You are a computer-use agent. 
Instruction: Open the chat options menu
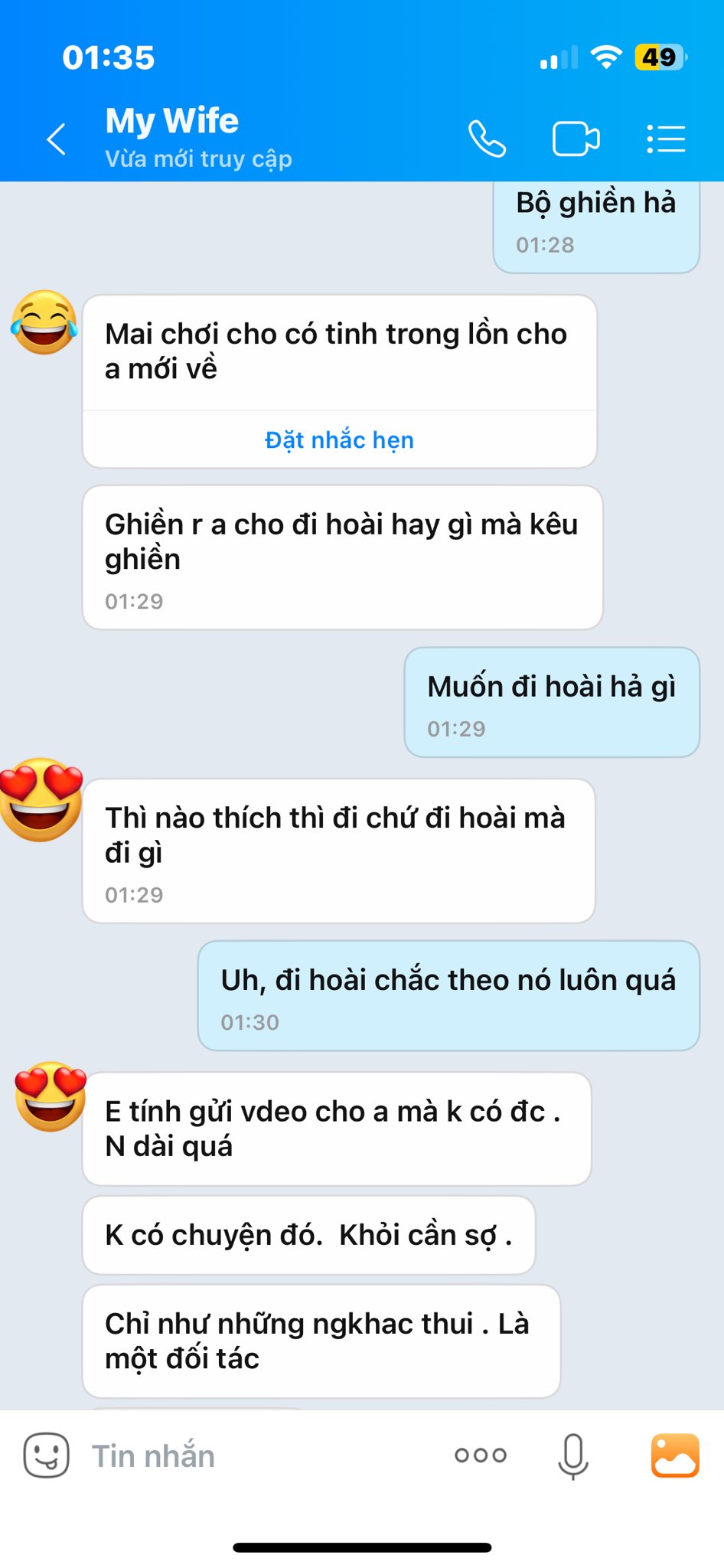pyautogui.click(x=666, y=139)
